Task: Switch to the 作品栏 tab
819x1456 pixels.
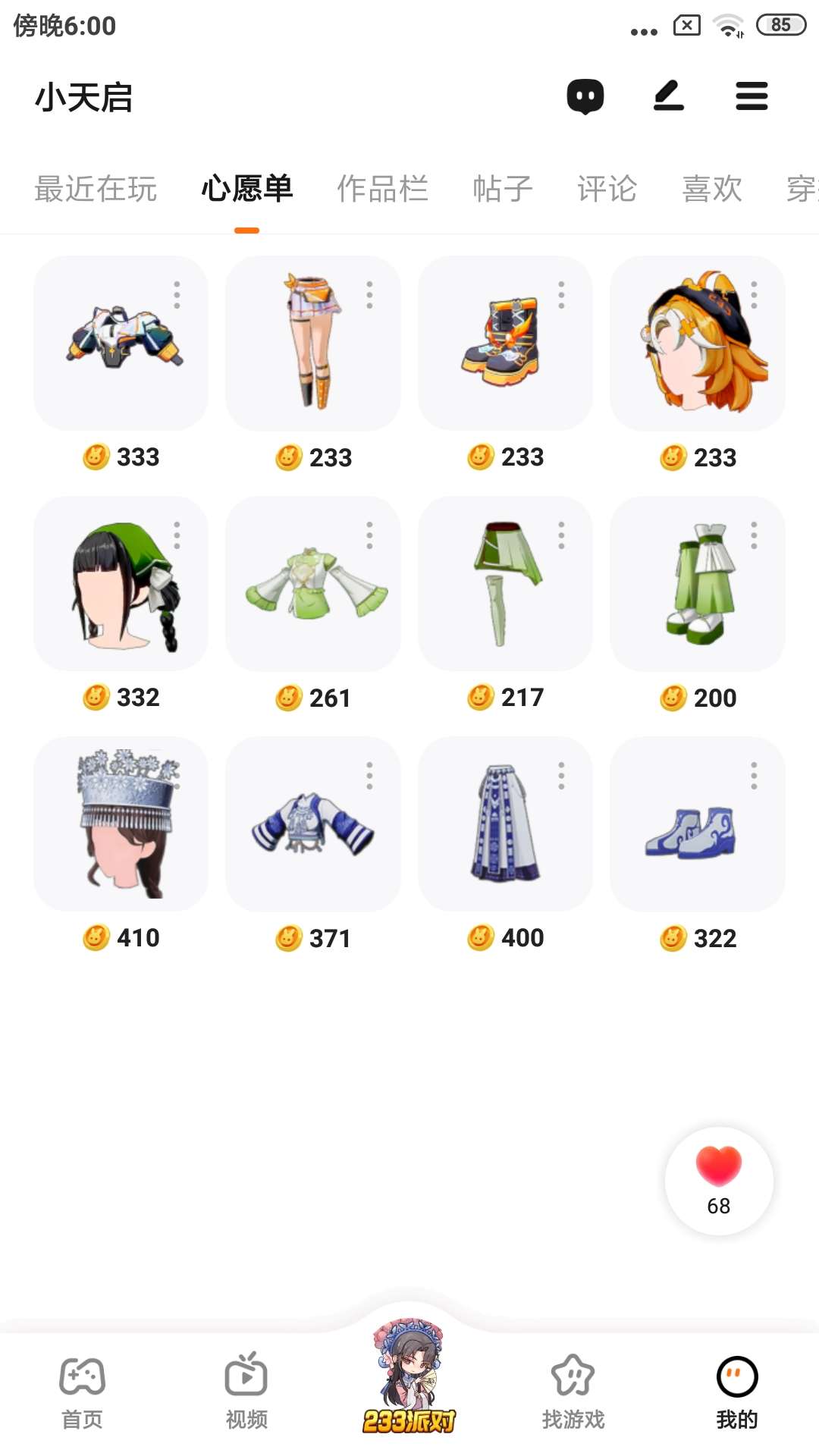Action: point(382,189)
